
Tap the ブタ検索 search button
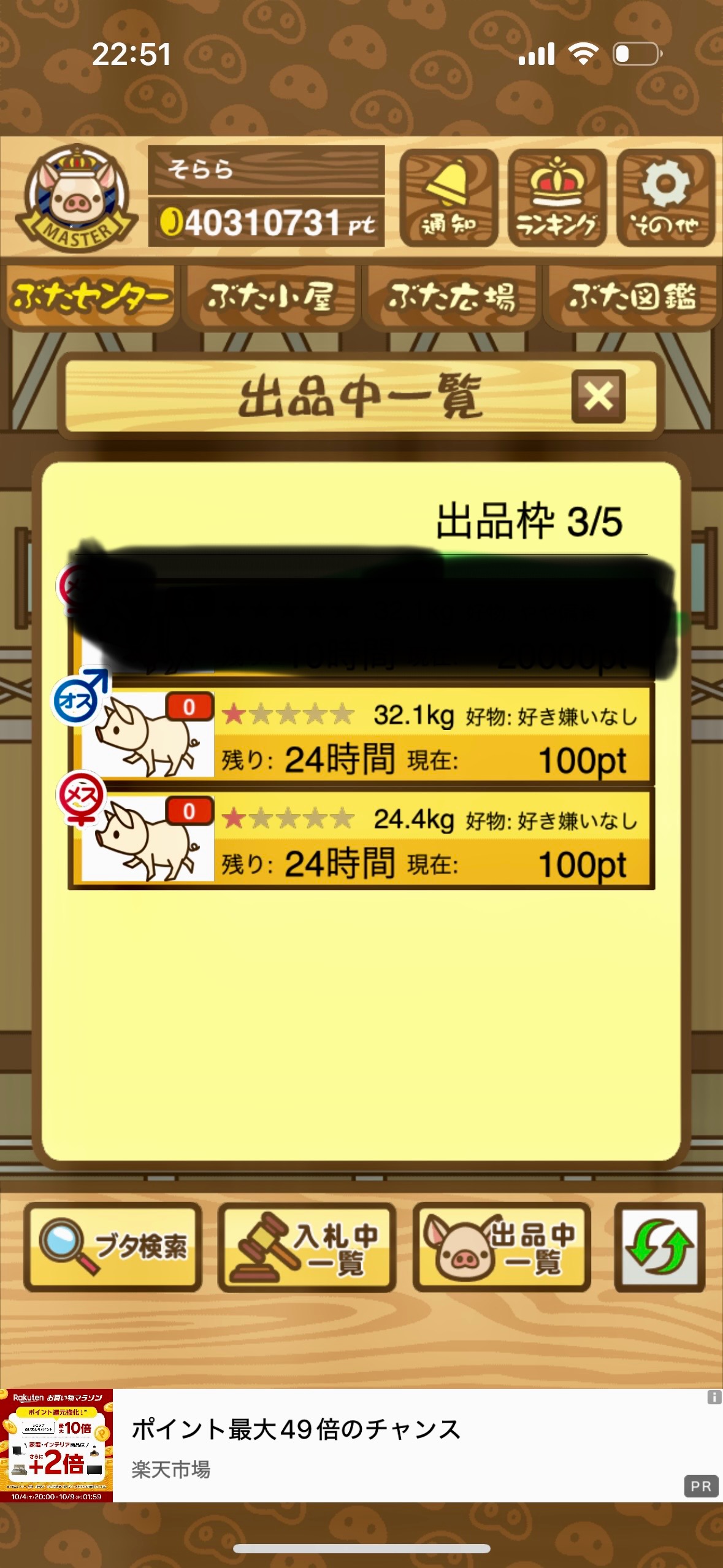coord(113,1247)
